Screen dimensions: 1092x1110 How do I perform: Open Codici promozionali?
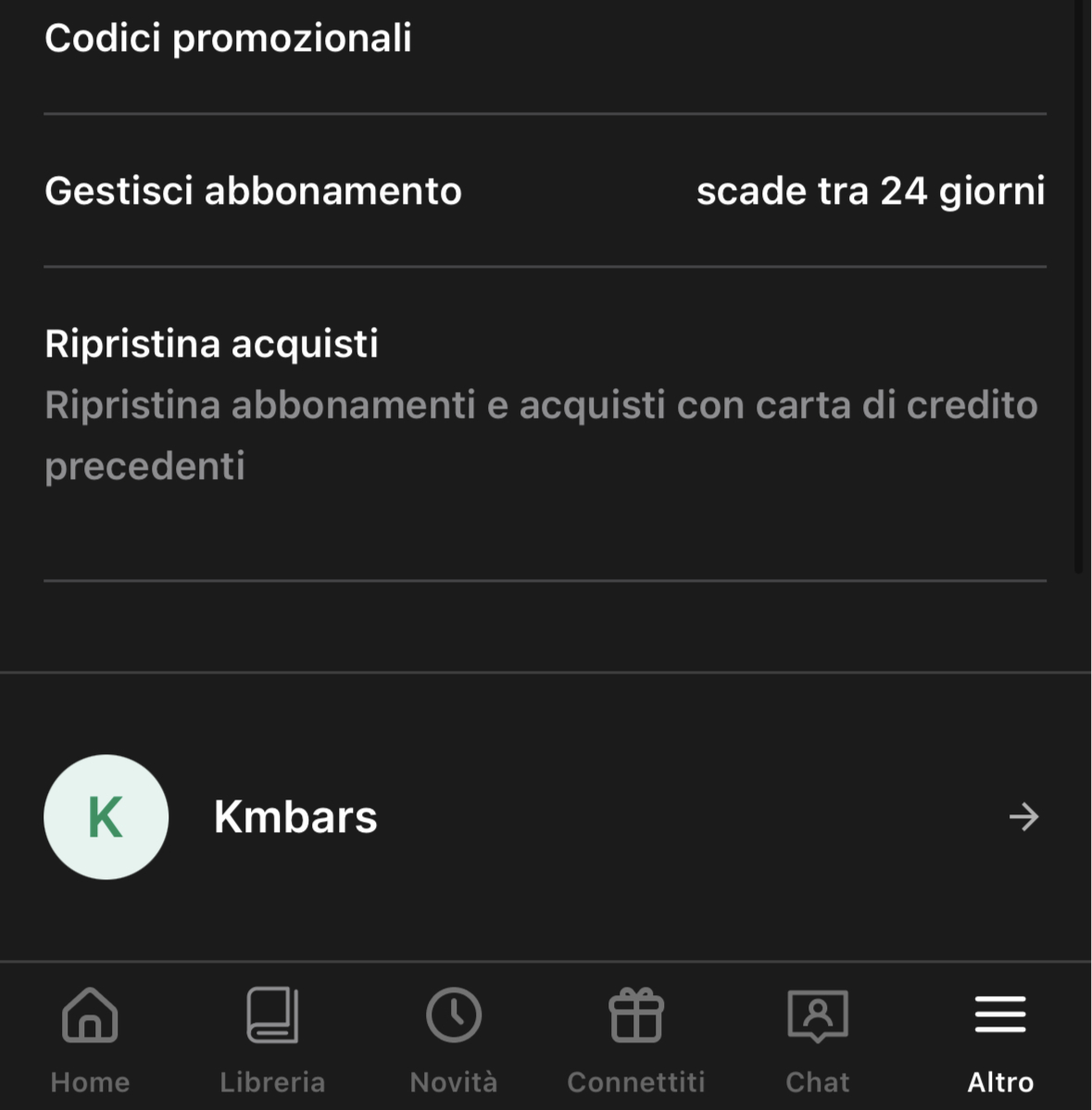pos(229,38)
